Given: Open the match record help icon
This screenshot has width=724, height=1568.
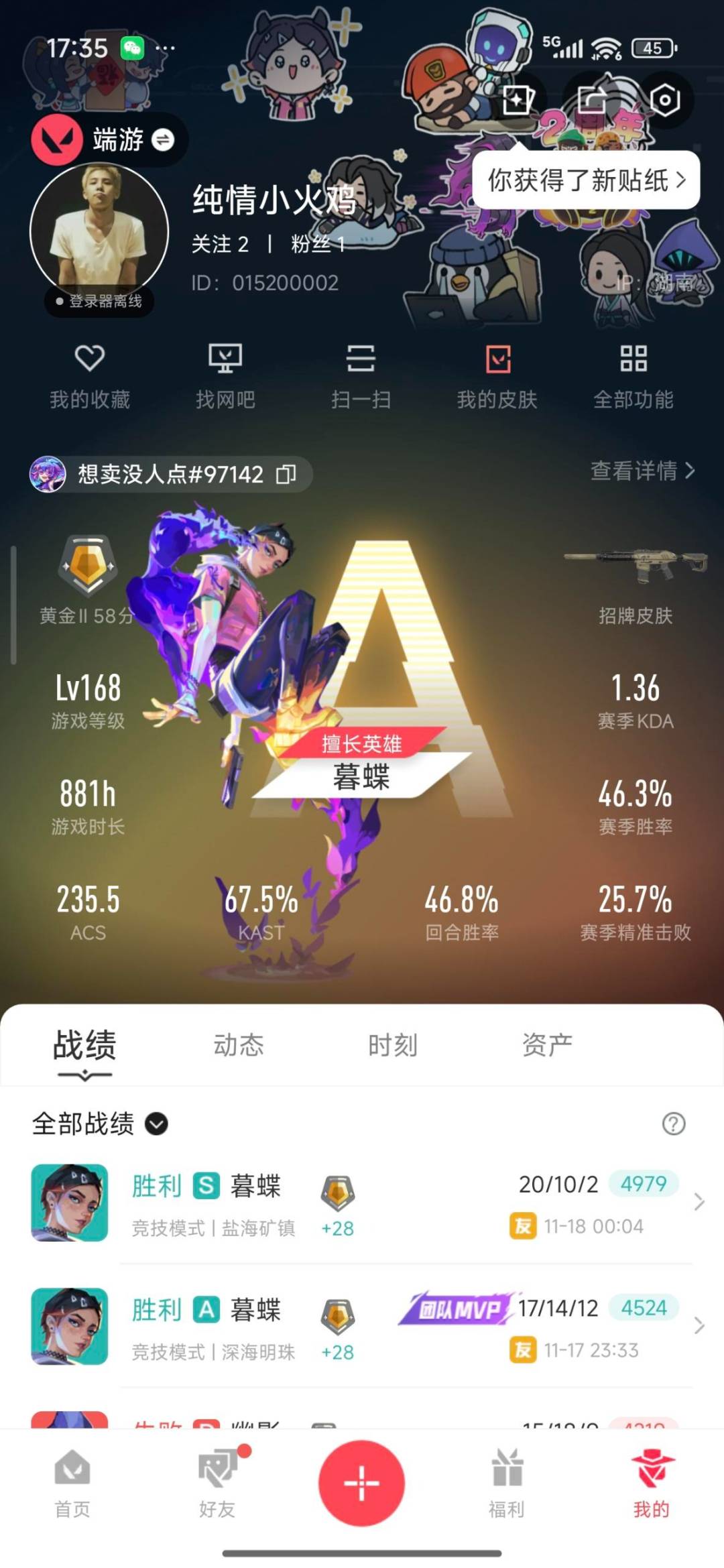Looking at the screenshot, I should coord(673,1124).
